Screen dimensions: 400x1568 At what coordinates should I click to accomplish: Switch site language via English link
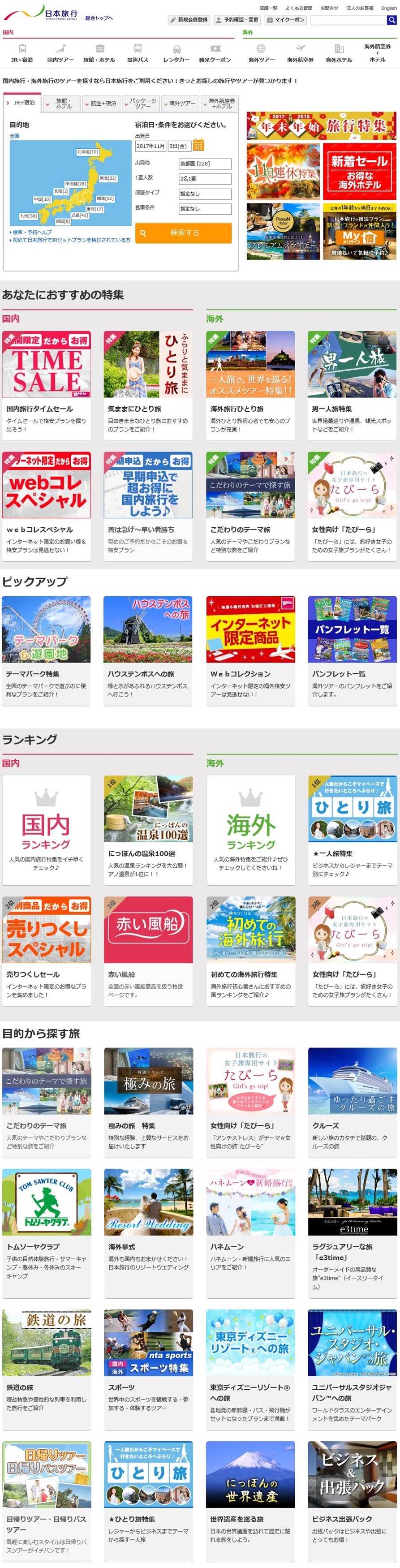coord(388,8)
